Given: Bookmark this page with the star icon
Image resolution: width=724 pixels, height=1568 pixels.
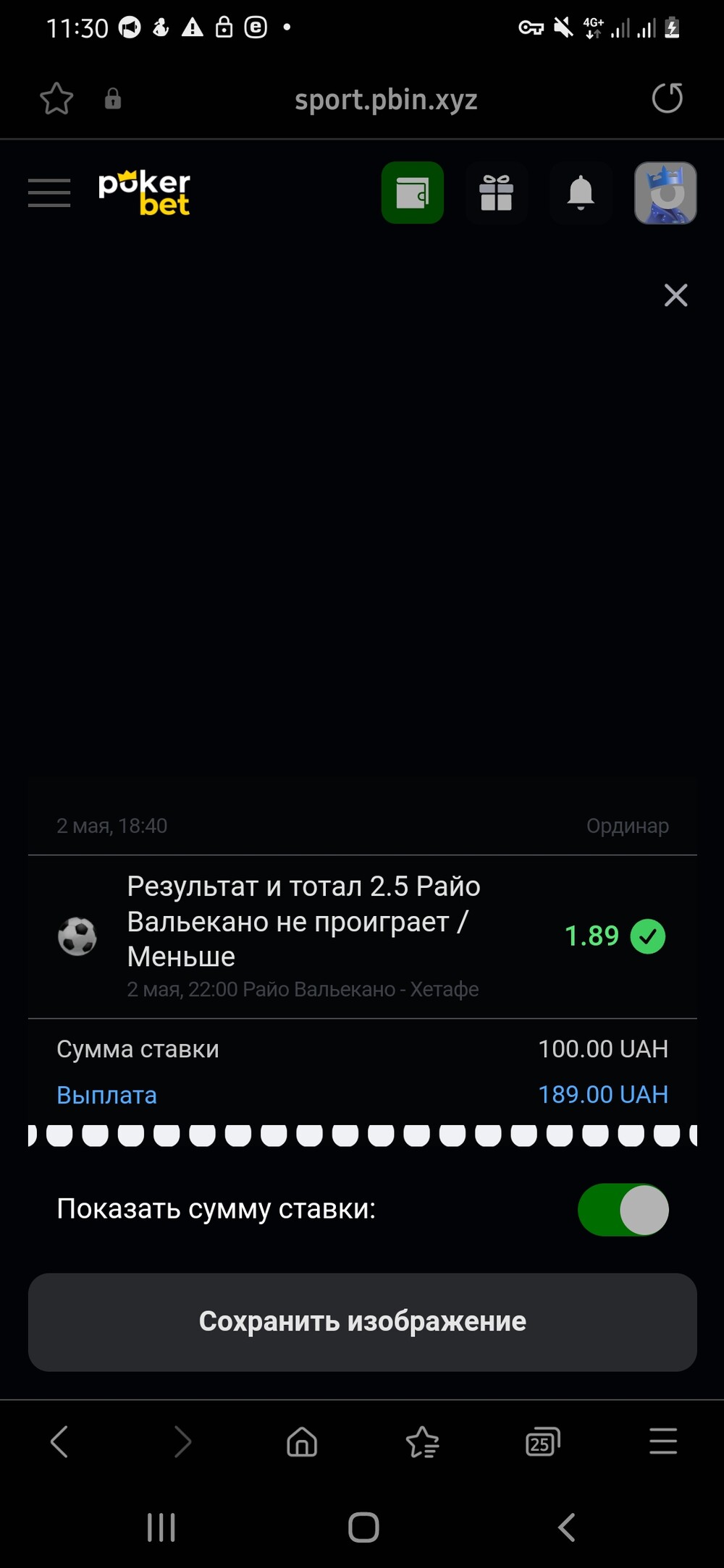Looking at the screenshot, I should tap(56, 99).
